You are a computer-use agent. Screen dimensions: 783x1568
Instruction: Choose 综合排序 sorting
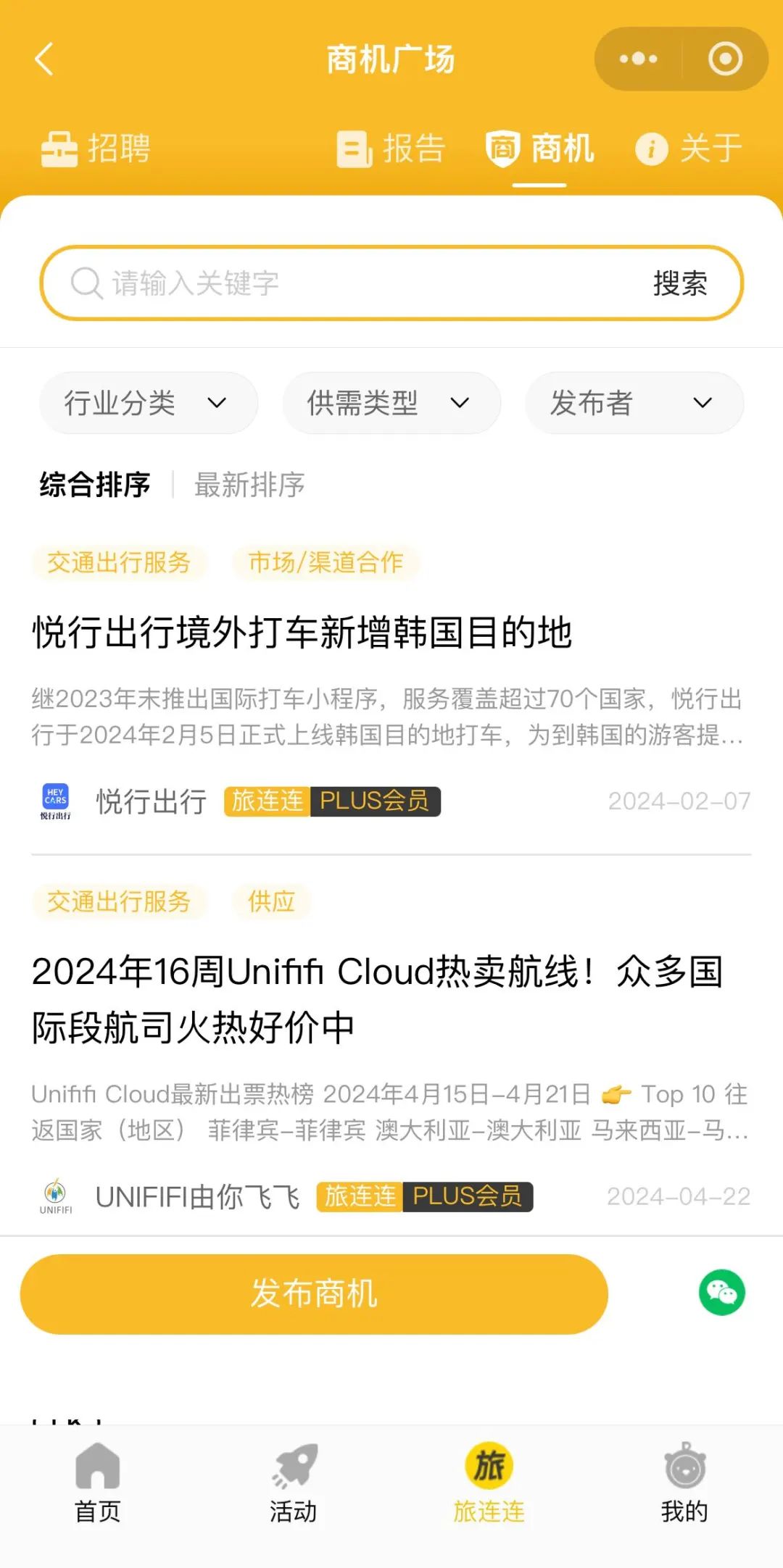pos(95,485)
